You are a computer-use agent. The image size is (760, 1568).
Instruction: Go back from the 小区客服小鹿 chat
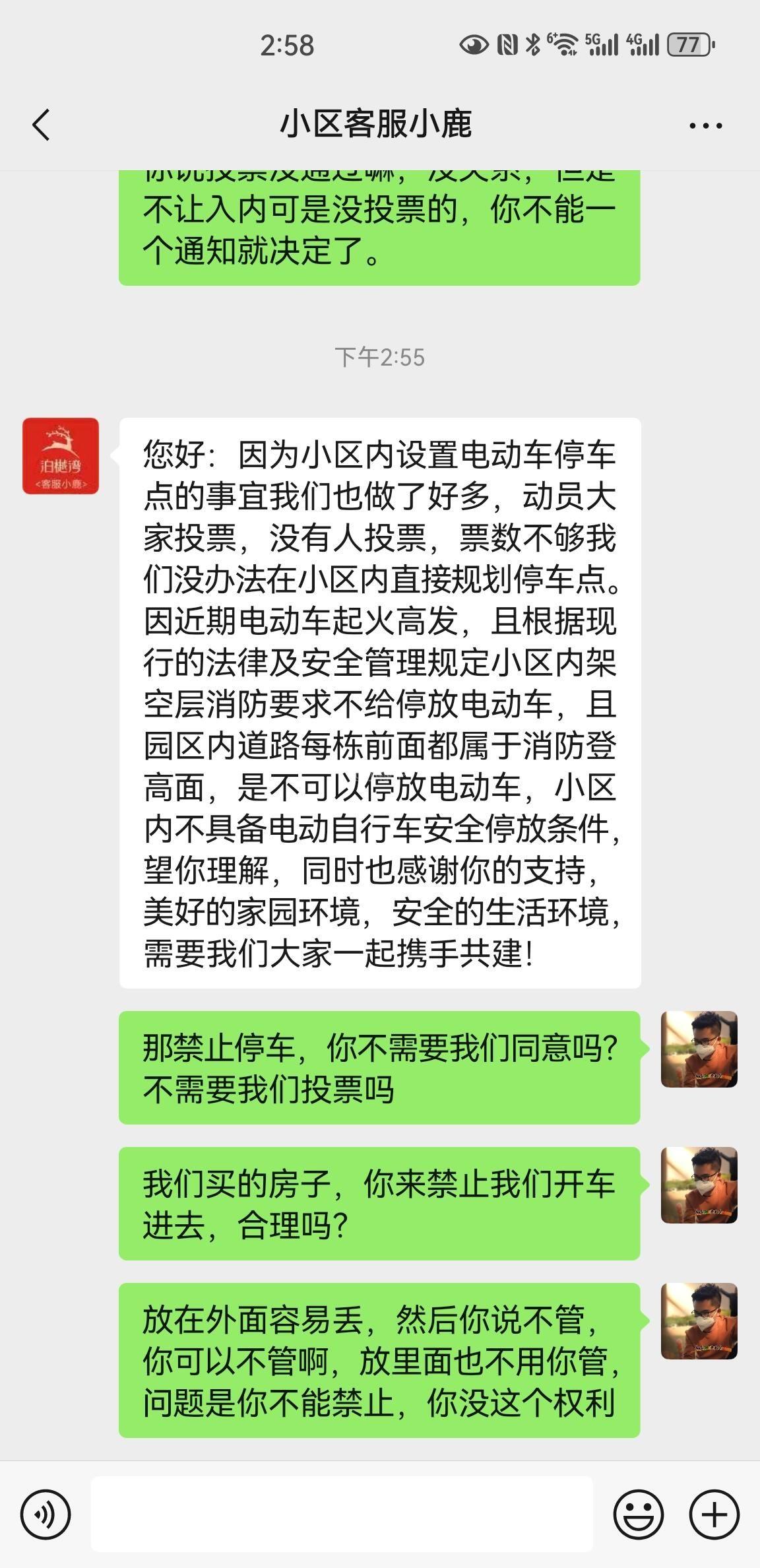[41, 124]
